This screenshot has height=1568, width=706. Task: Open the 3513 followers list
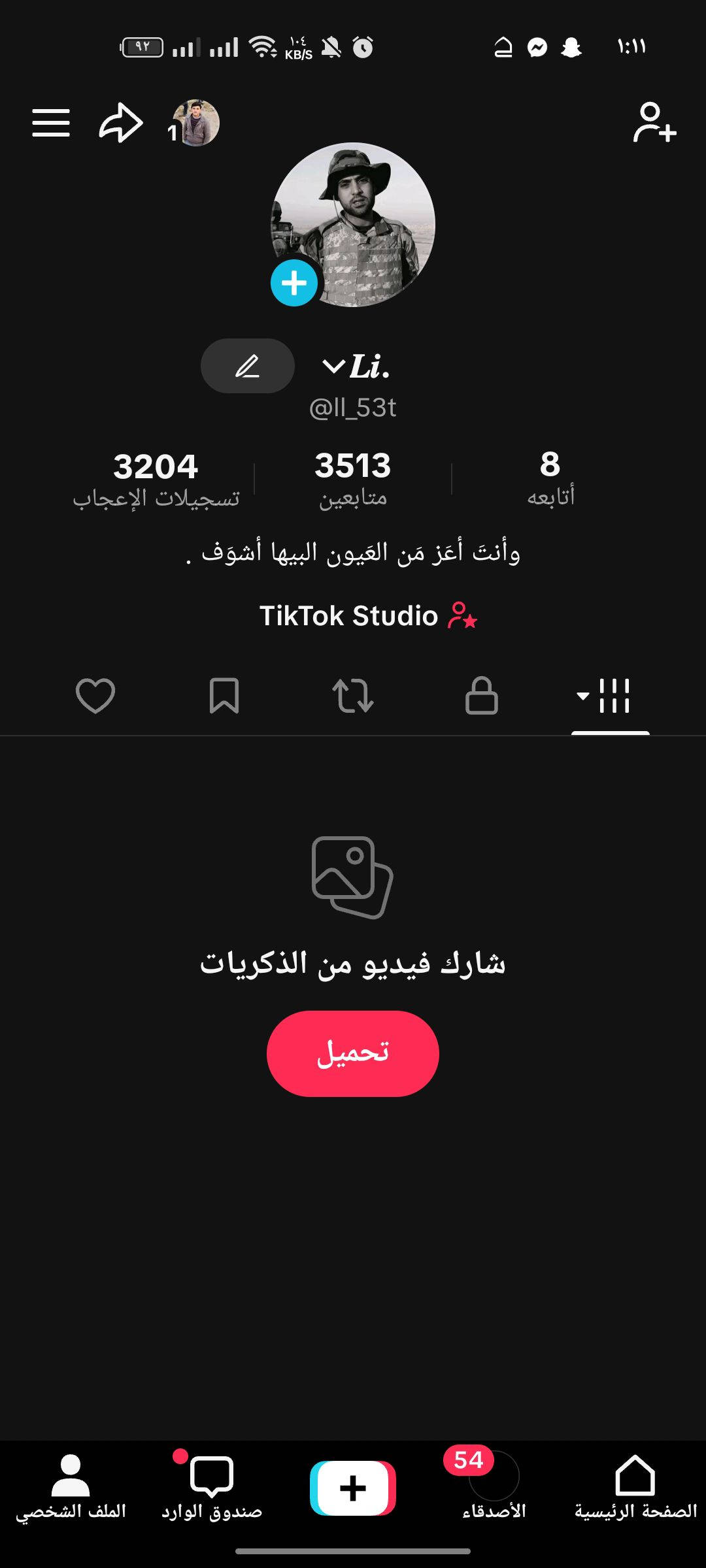tap(353, 478)
